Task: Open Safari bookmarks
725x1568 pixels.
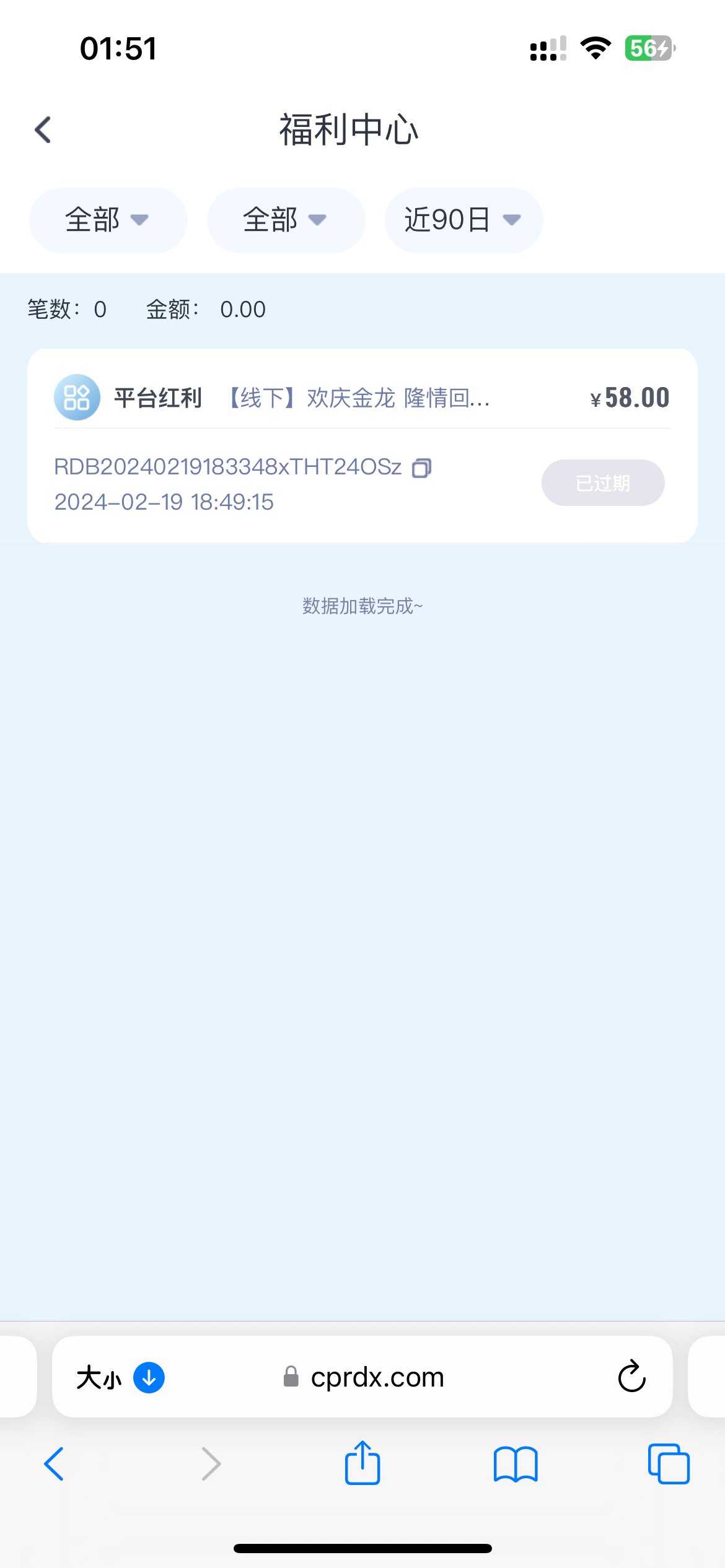Action: click(x=516, y=1465)
